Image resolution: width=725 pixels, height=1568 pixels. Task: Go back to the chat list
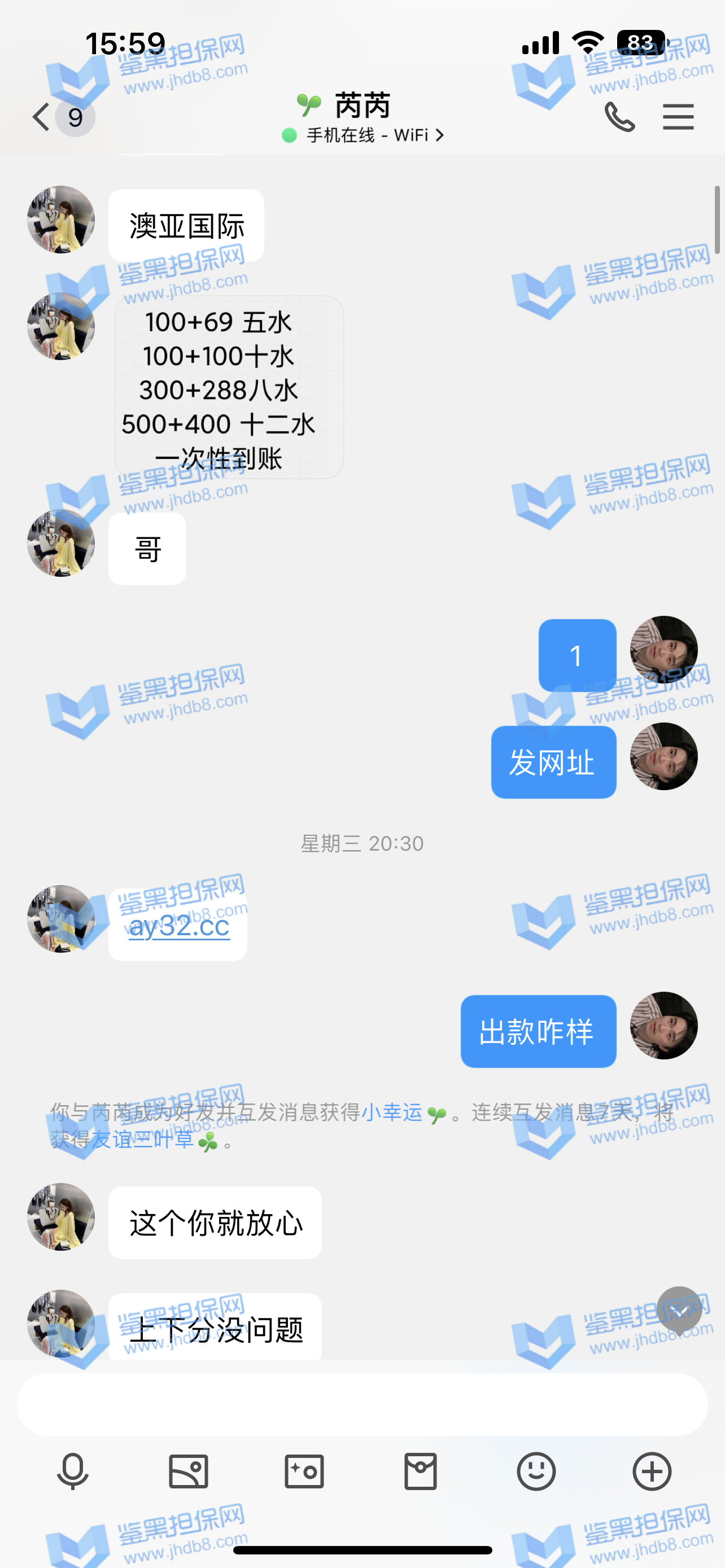(x=42, y=117)
